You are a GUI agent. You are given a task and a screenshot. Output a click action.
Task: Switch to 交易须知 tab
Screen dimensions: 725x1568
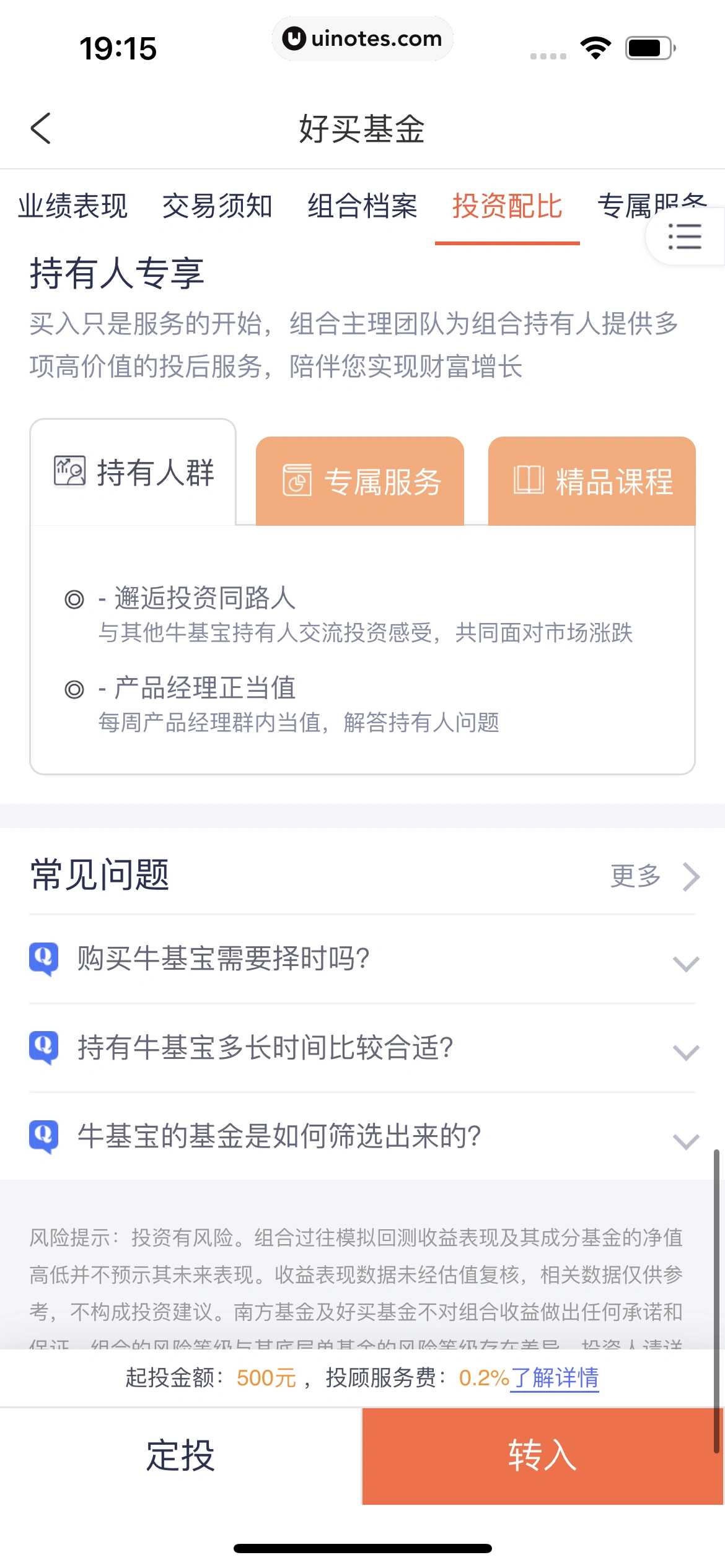coord(217,206)
